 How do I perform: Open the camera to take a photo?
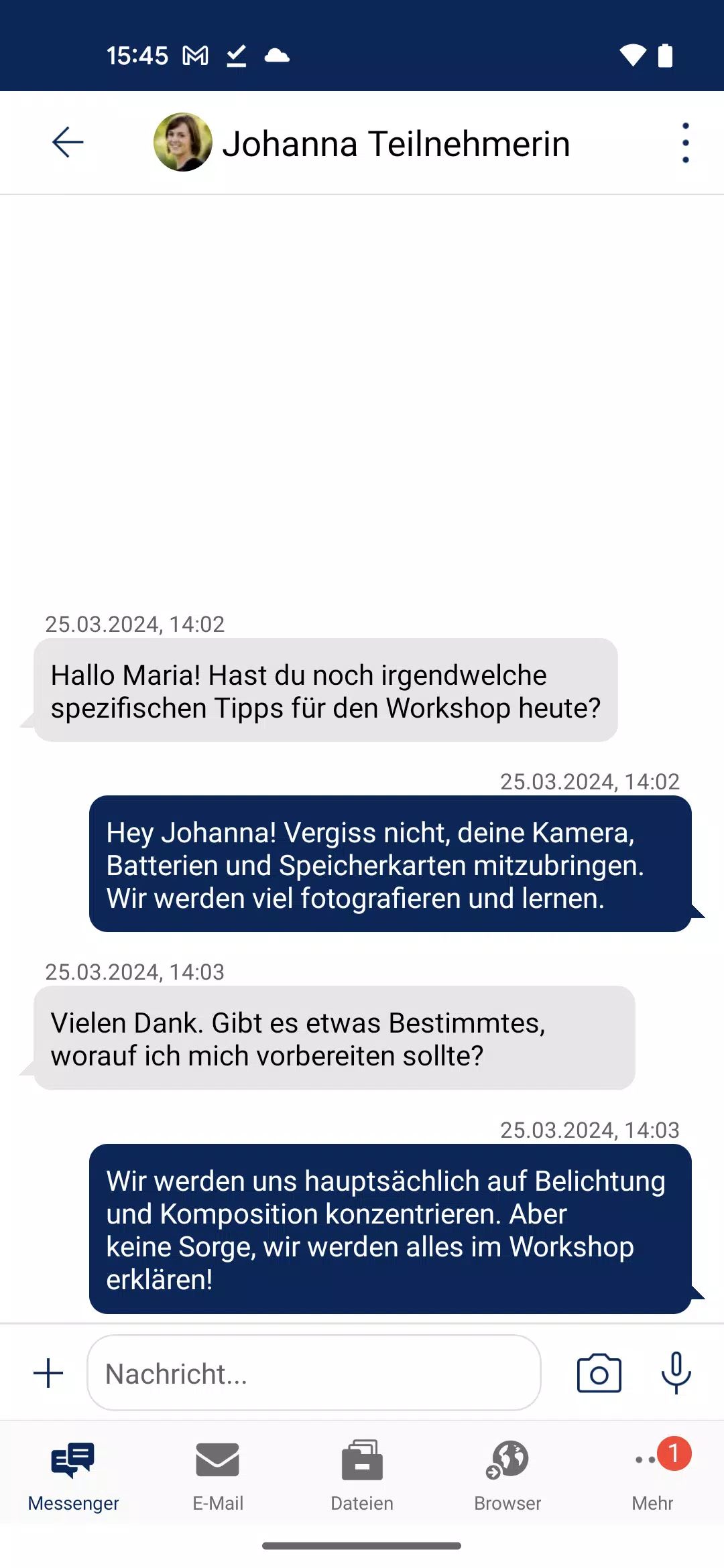pos(599,1372)
